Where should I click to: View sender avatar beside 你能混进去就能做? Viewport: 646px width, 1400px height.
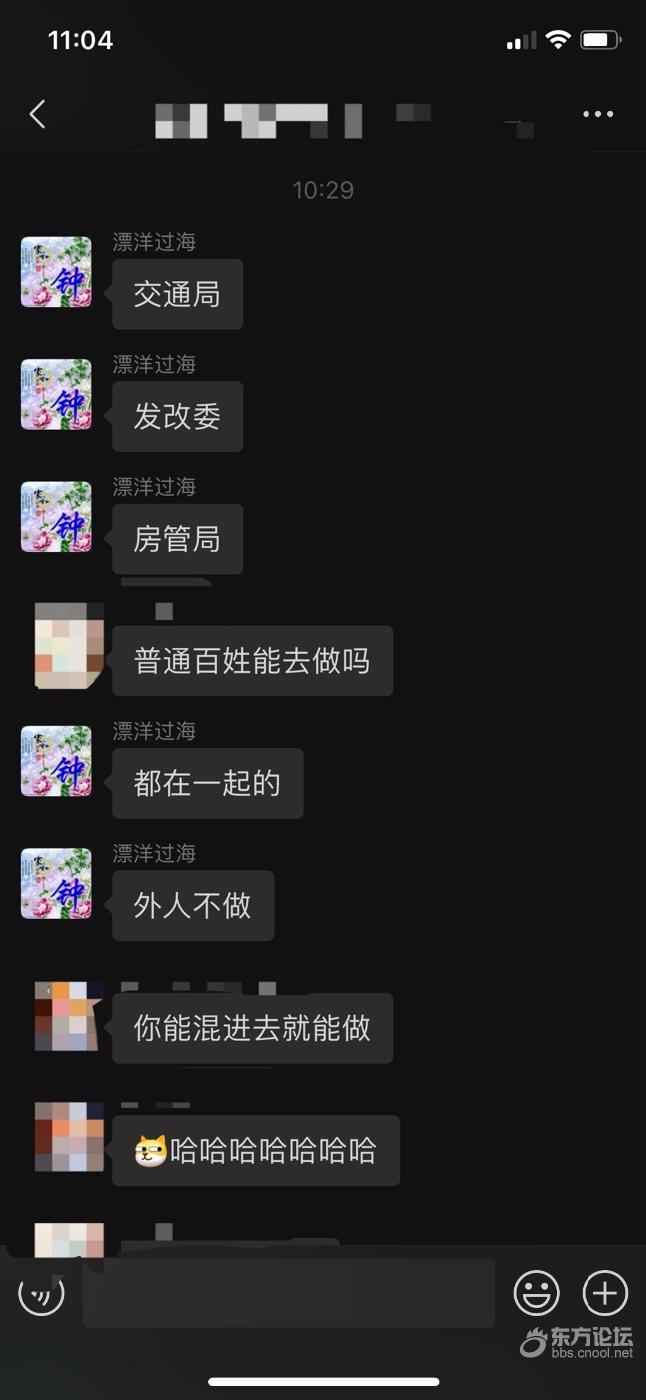69,1016
